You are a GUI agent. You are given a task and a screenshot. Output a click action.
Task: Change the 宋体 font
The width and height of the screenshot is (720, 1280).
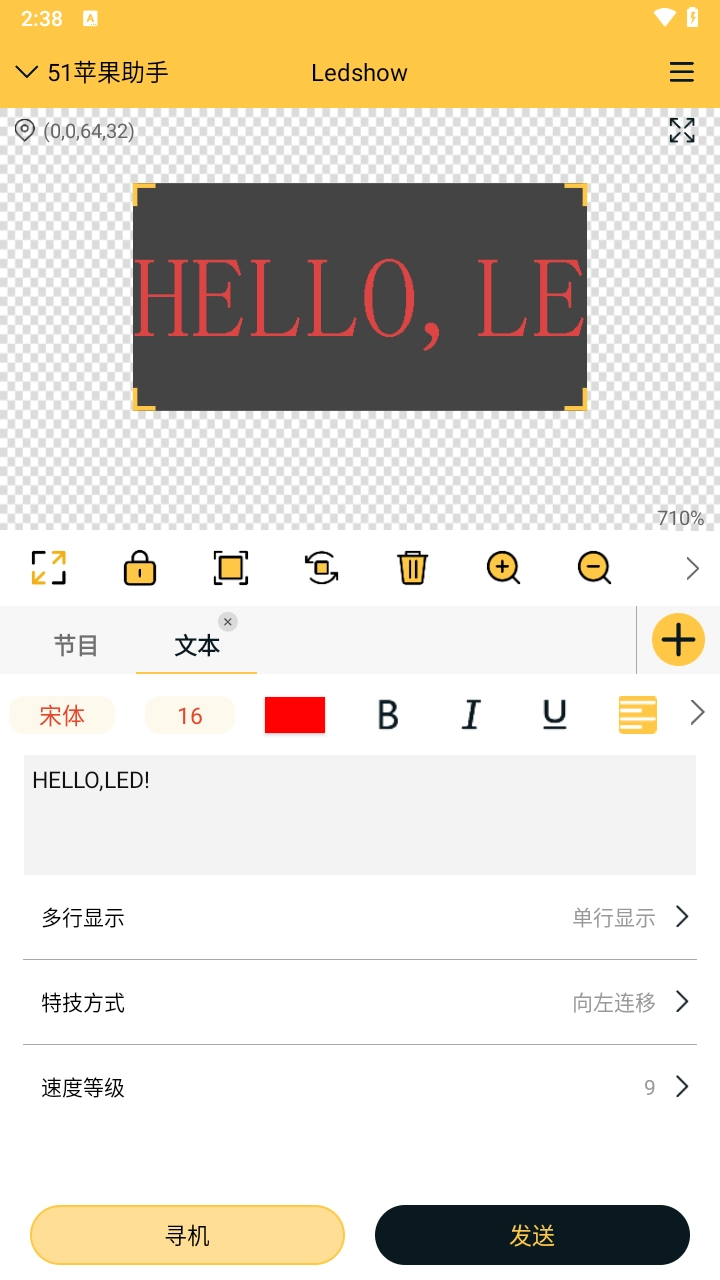point(62,715)
